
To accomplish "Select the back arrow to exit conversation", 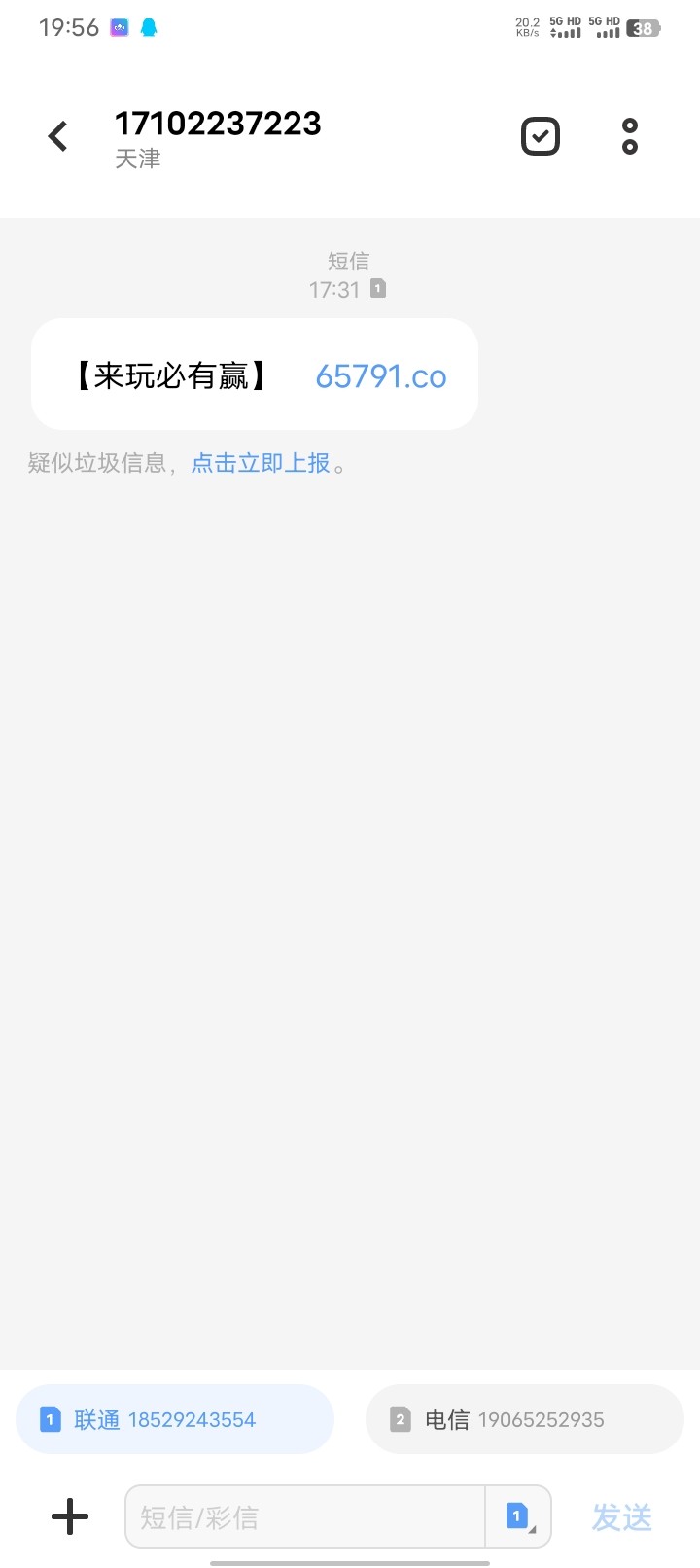I will (57, 135).
